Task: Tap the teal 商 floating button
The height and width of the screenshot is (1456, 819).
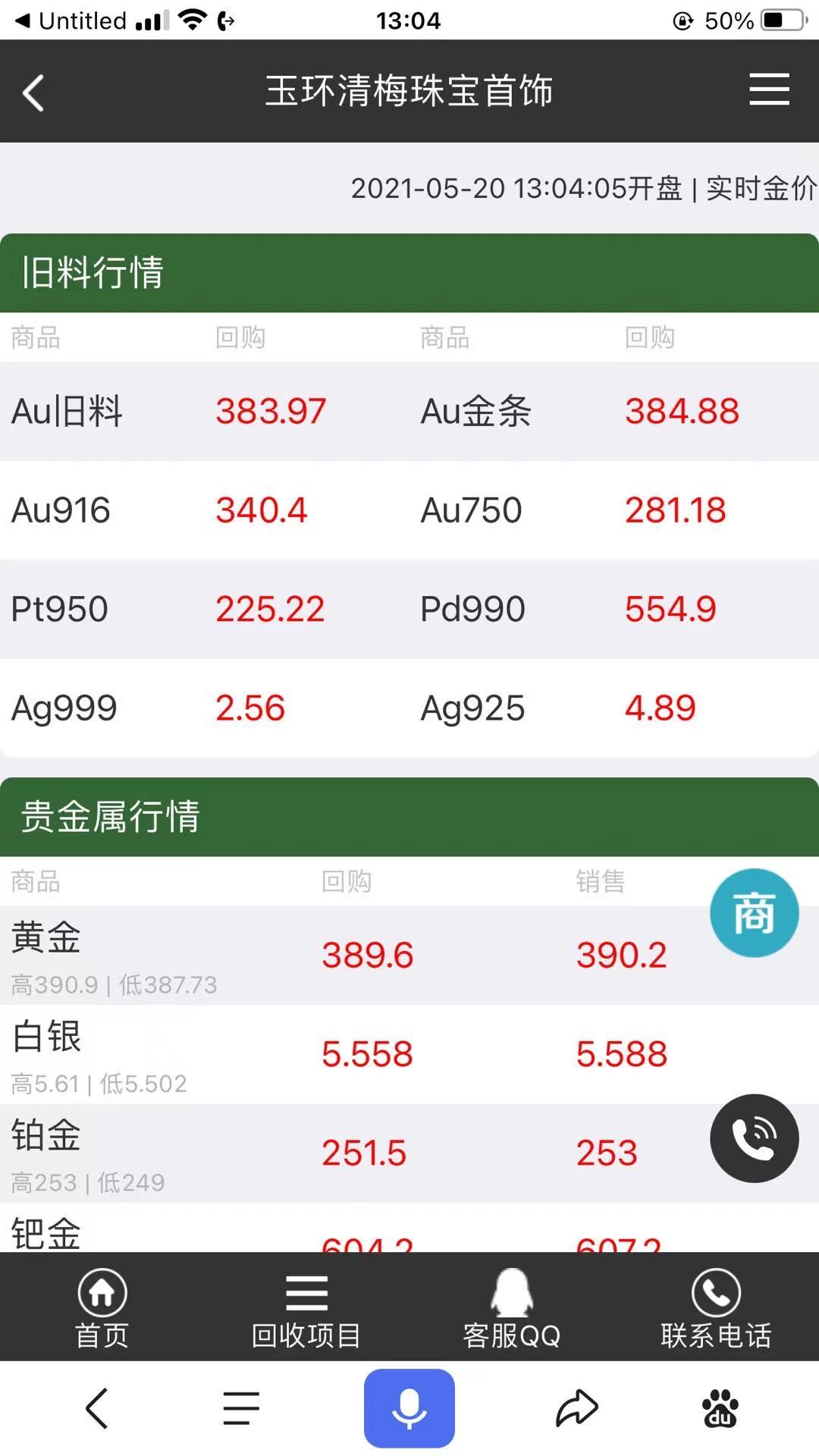Action: point(754,912)
